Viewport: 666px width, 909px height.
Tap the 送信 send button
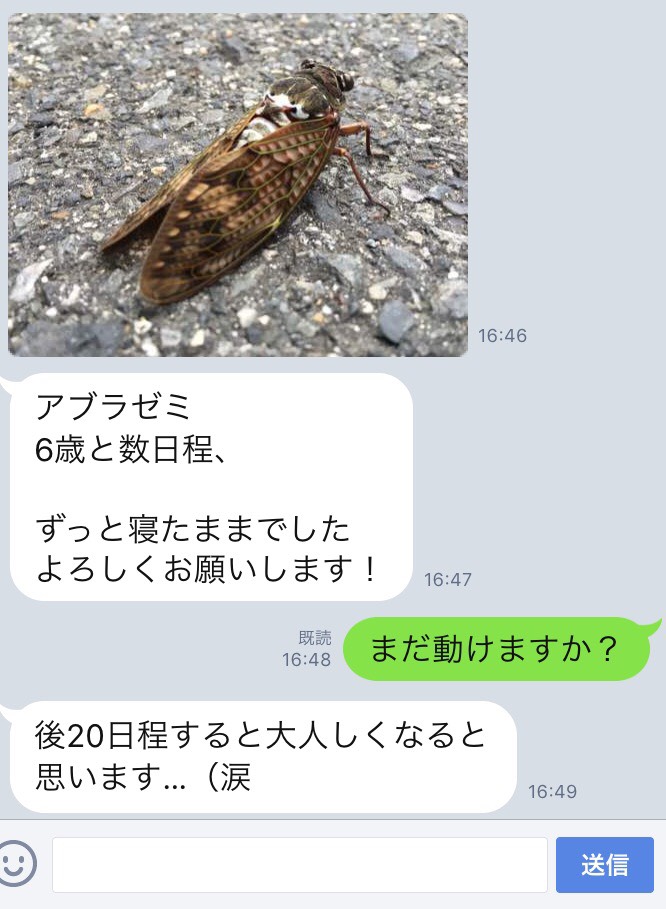(x=604, y=865)
